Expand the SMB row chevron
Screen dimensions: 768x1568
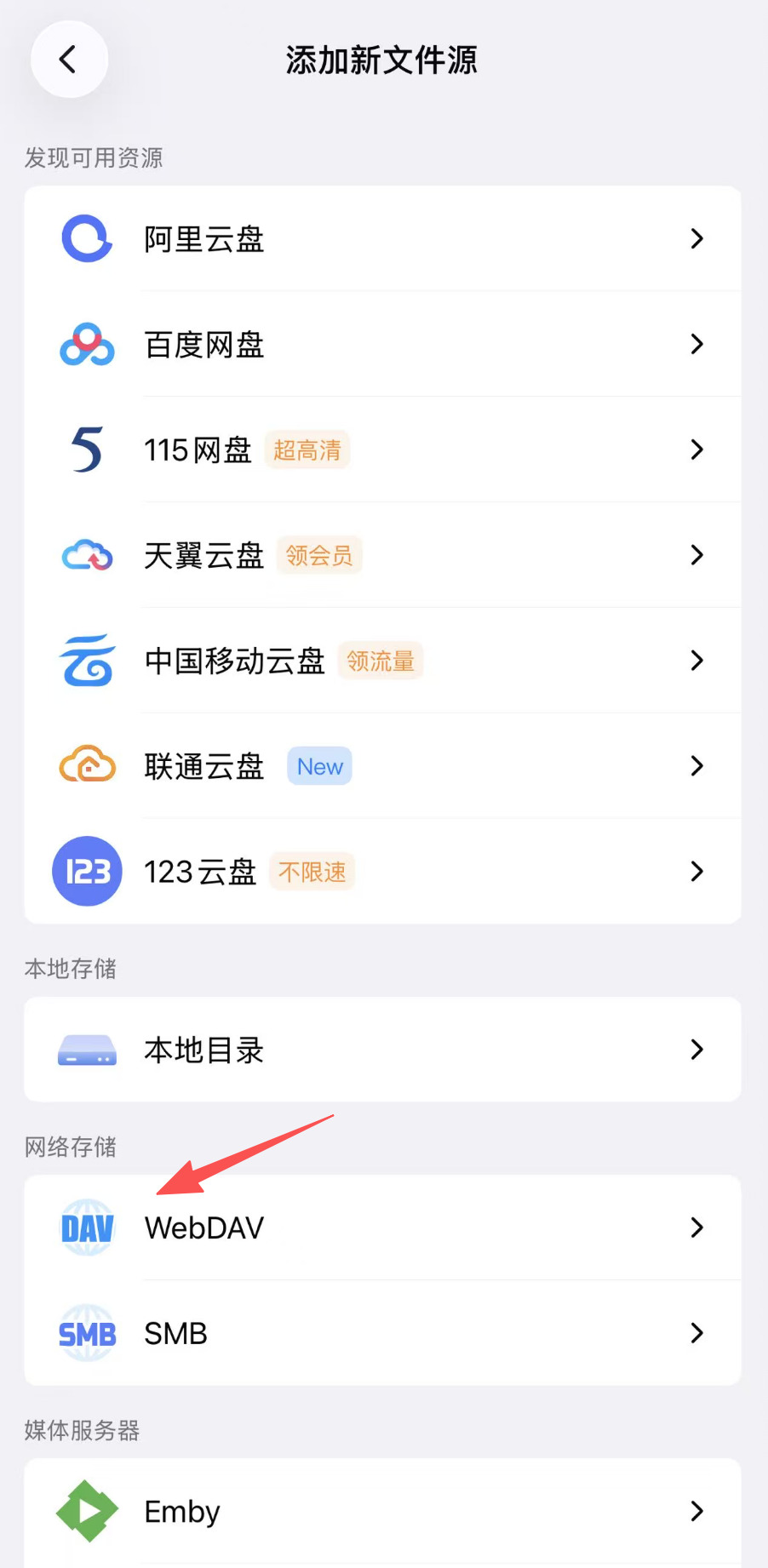696,1332
